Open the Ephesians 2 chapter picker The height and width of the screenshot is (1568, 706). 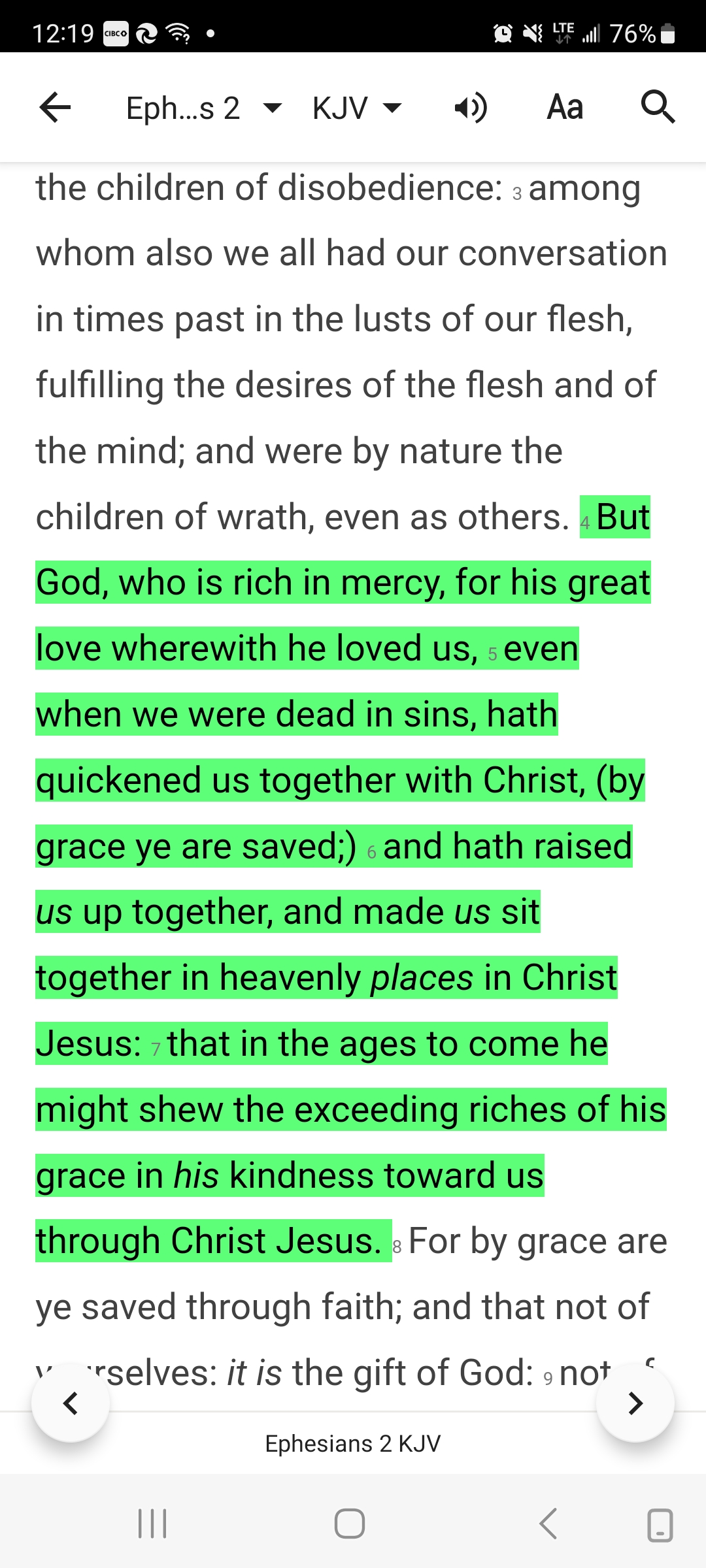[x=203, y=108]
